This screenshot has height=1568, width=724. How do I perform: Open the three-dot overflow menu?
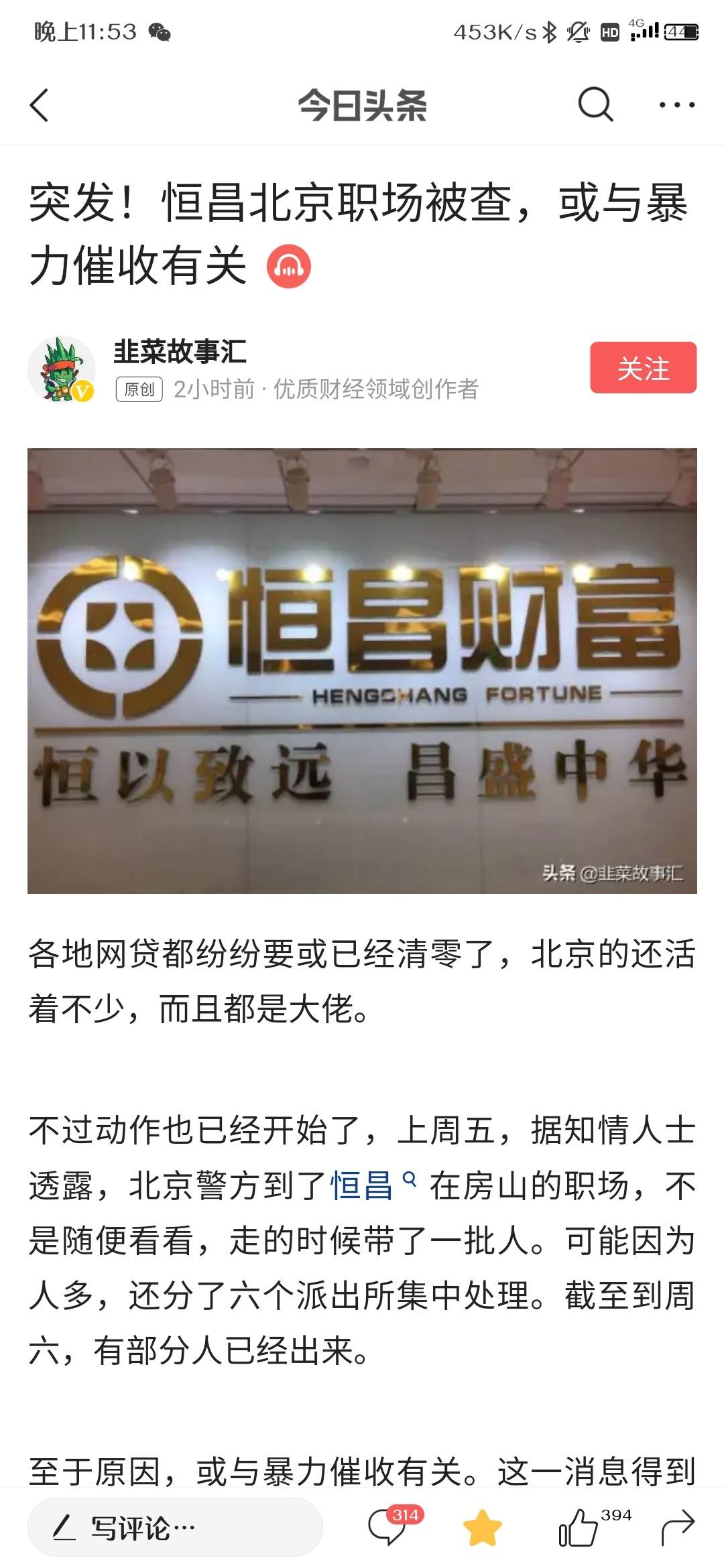pyautogui.click(x=676, y=105)
